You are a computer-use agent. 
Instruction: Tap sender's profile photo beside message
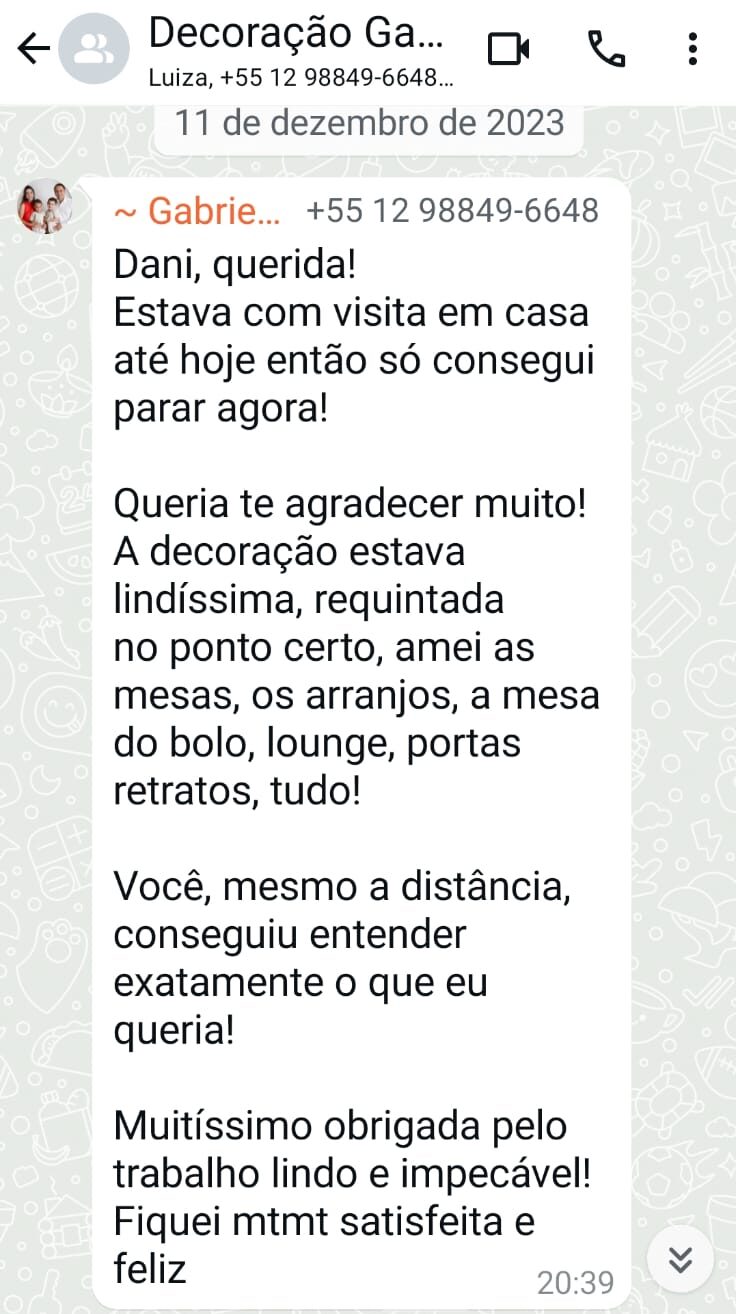[x=45, y=207]
